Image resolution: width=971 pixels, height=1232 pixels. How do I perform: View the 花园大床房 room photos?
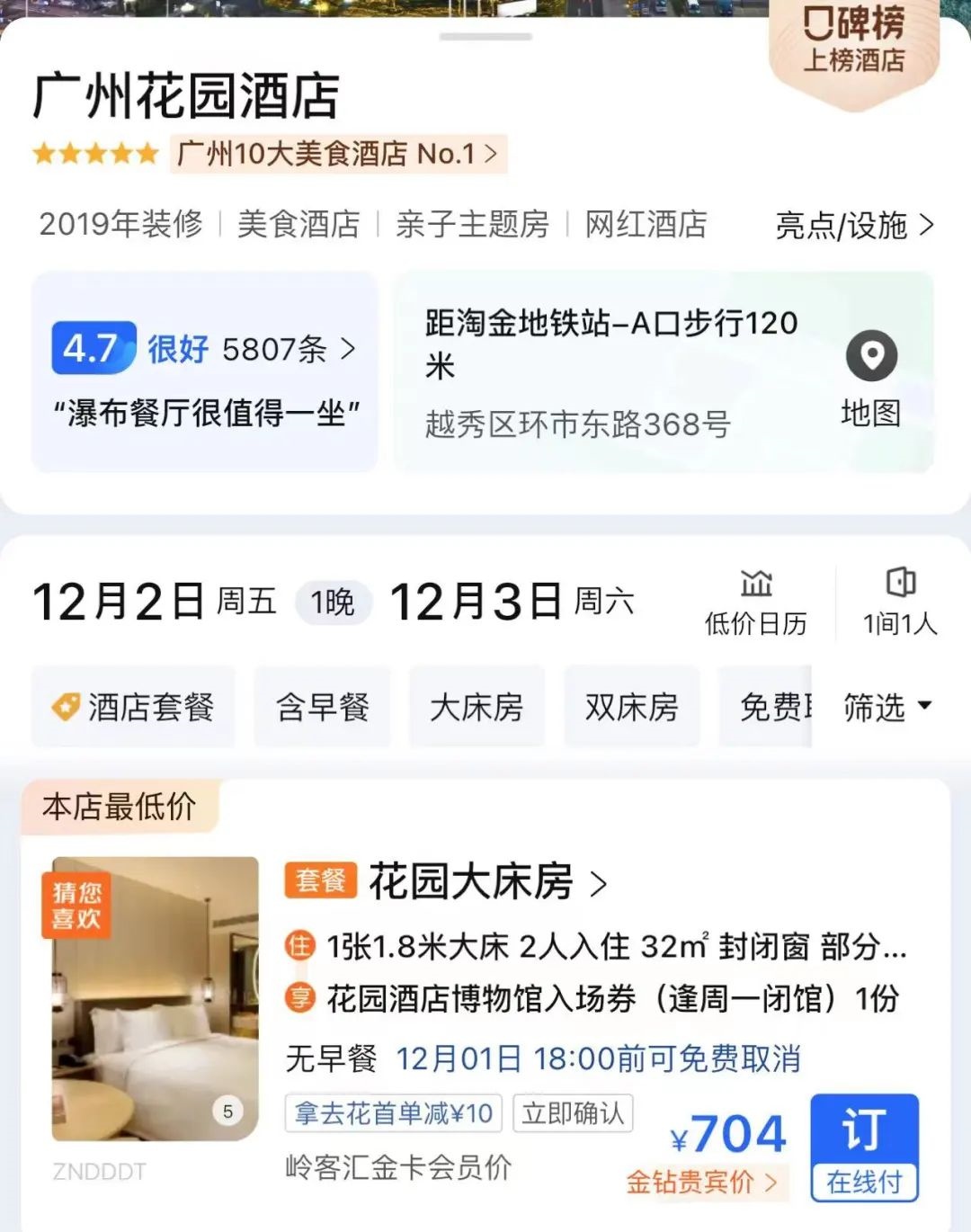coord(155,998)
